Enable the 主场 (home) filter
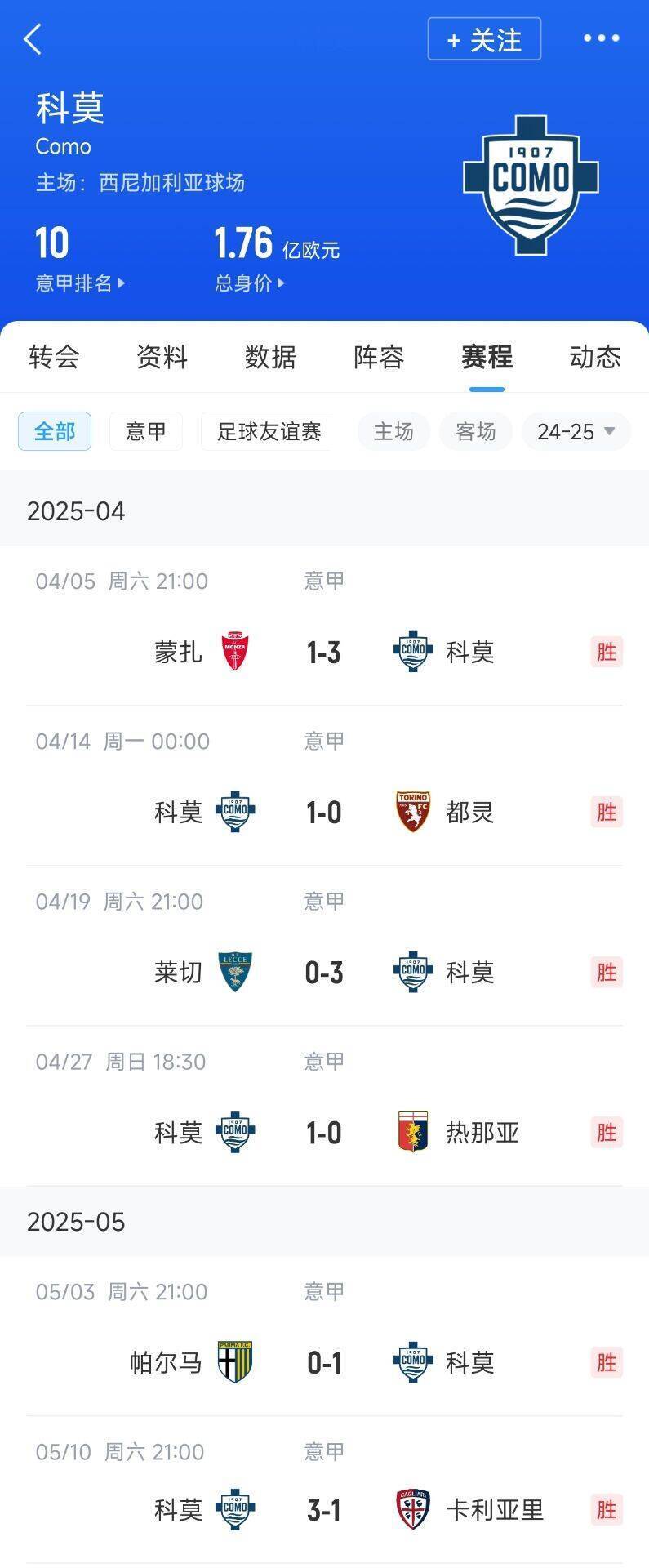This screenshot has height=1568, width=649. [393, 431]
